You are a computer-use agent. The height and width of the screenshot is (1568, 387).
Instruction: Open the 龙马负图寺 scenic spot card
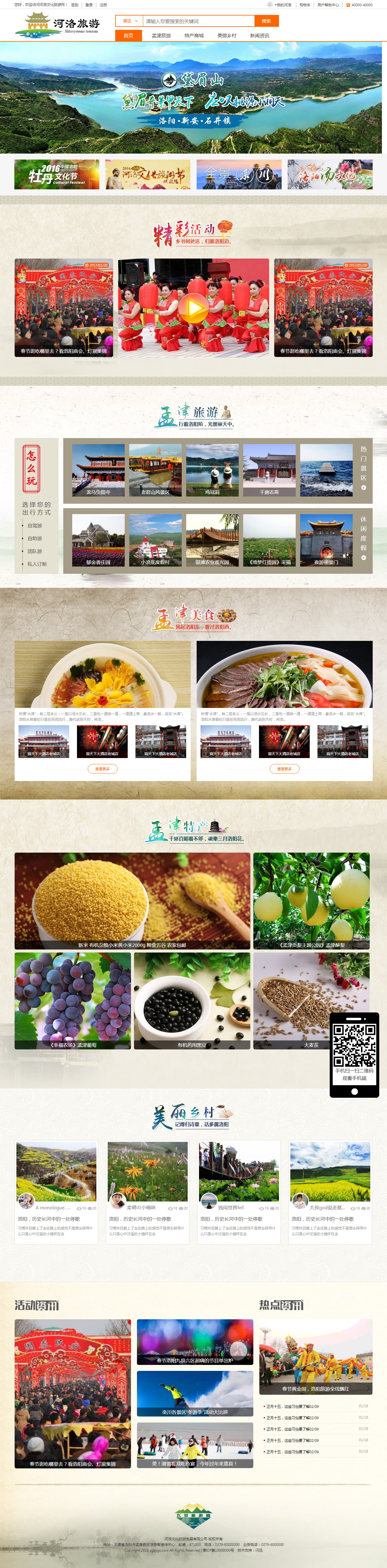[98, 470]
